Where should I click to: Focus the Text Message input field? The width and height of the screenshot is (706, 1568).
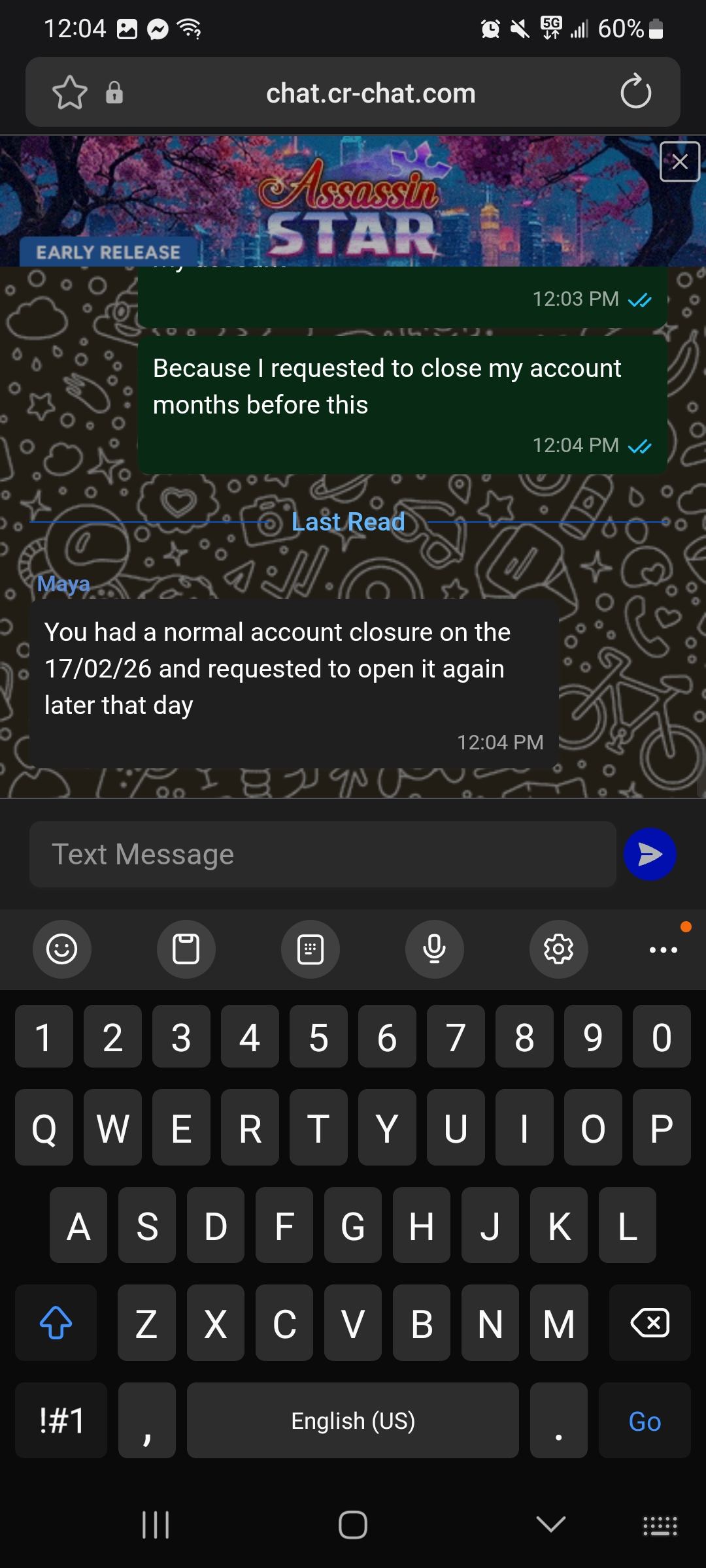point(322,854)
